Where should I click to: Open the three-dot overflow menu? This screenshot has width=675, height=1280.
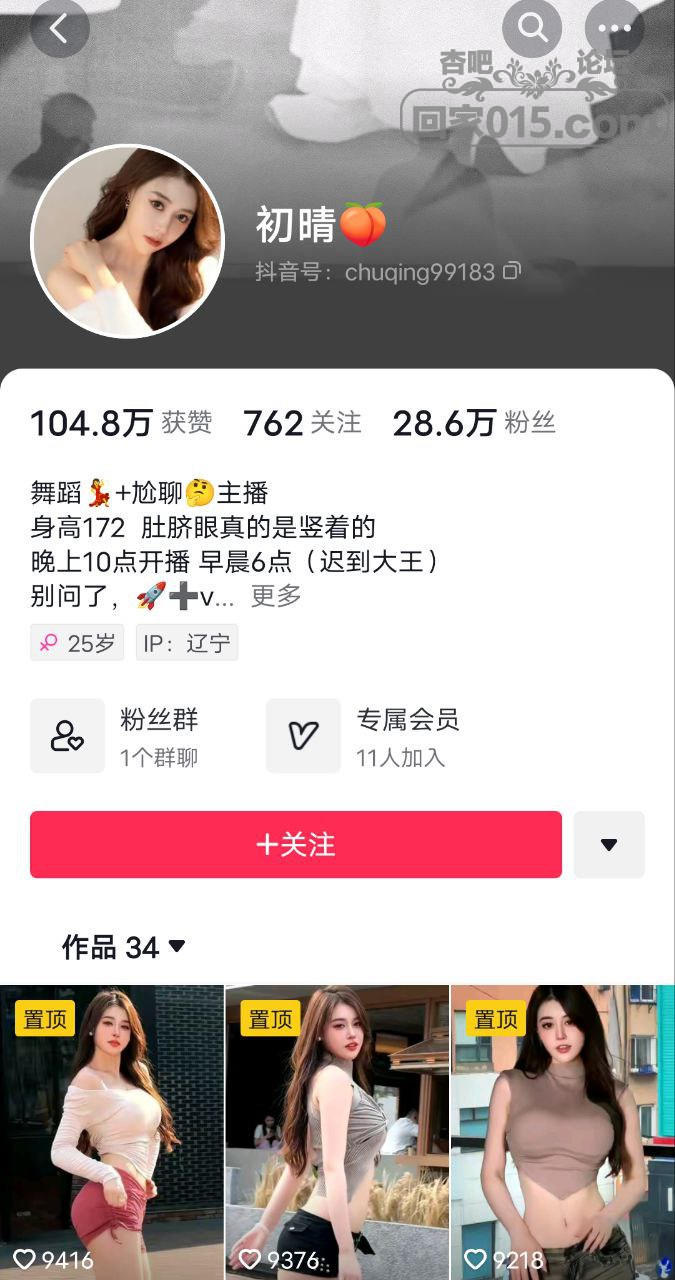[613, 29]
